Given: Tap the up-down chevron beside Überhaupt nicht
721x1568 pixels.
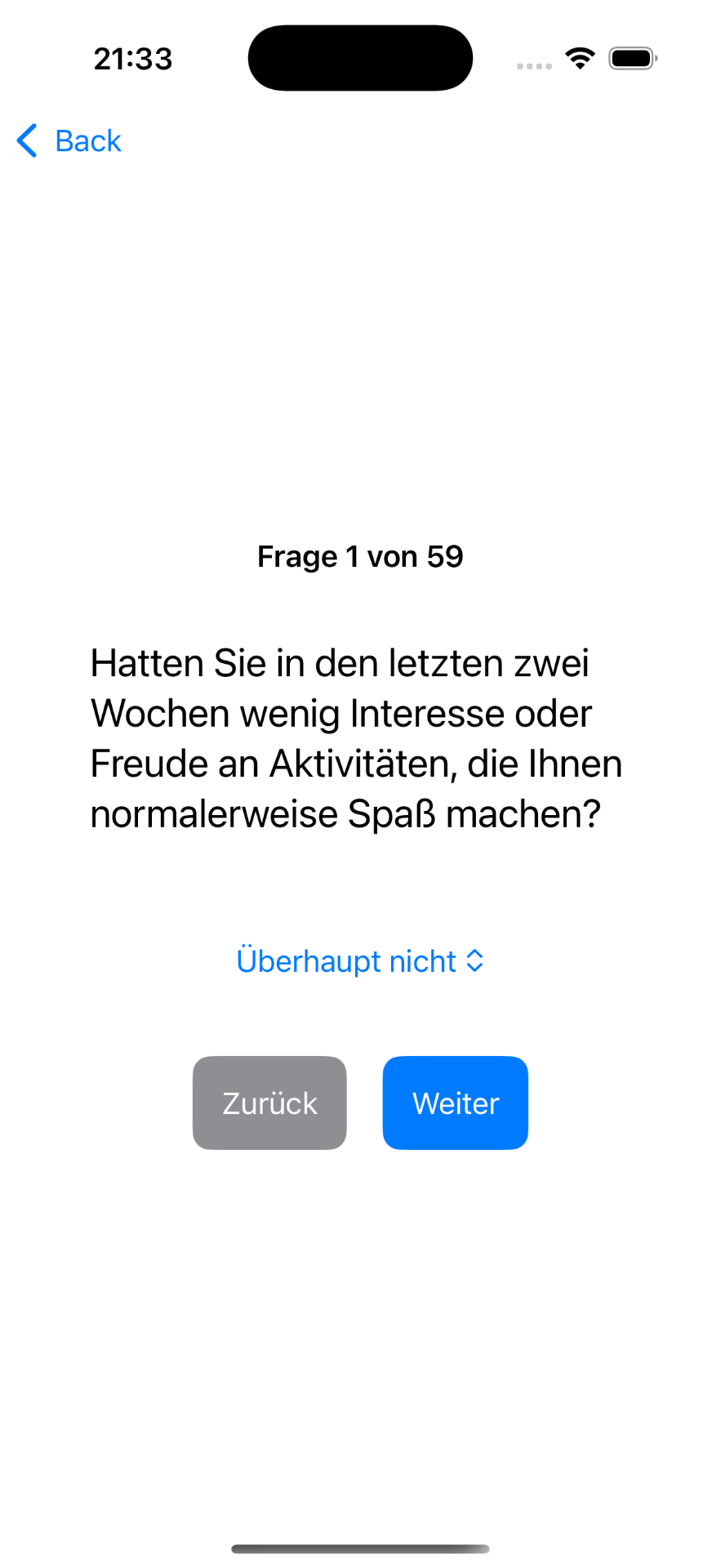Looking at the screenshot, I should [x=476, y=960].
